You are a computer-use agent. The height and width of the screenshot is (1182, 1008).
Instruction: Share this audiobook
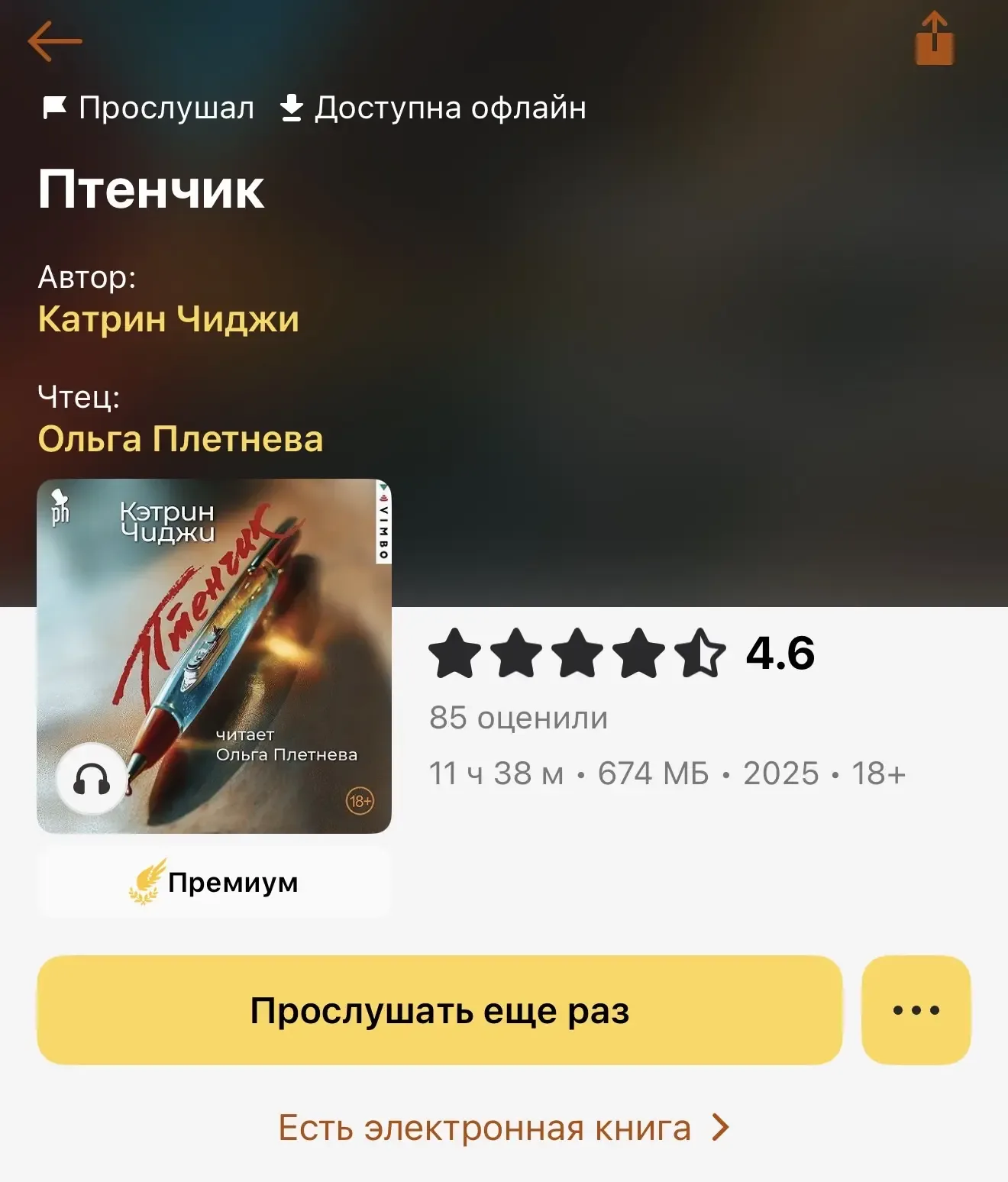[934, 39]
